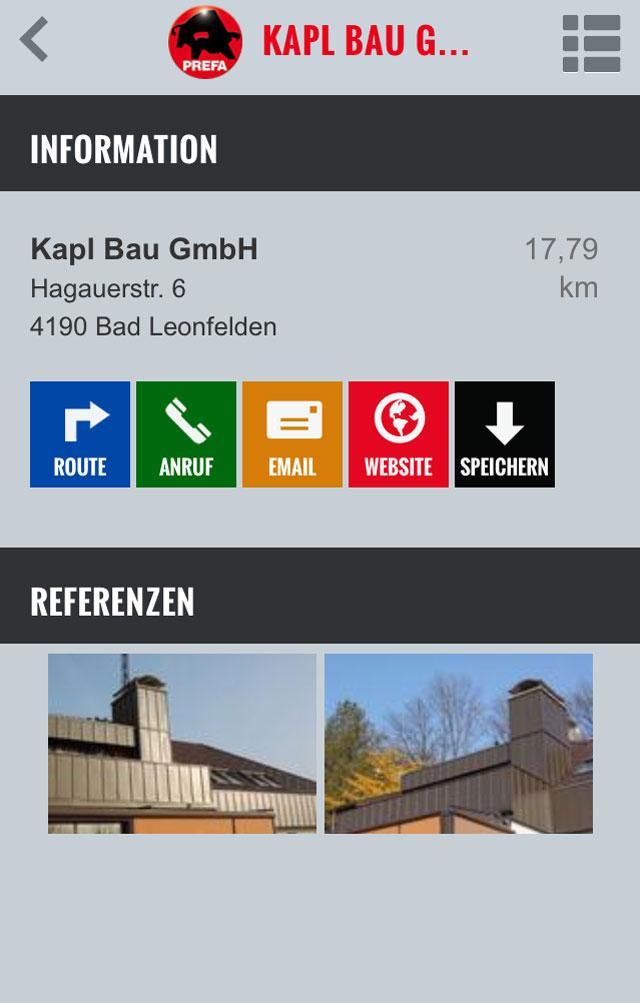Open the first reference photo
The width and height of the screenshot is (640, 1003).
tap(182, 743)
